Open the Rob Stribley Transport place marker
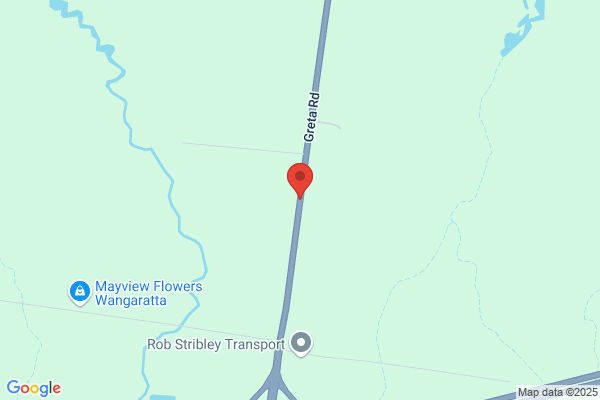Image resolution: width=600 pixels, height=400 pixels. (301, 344)
